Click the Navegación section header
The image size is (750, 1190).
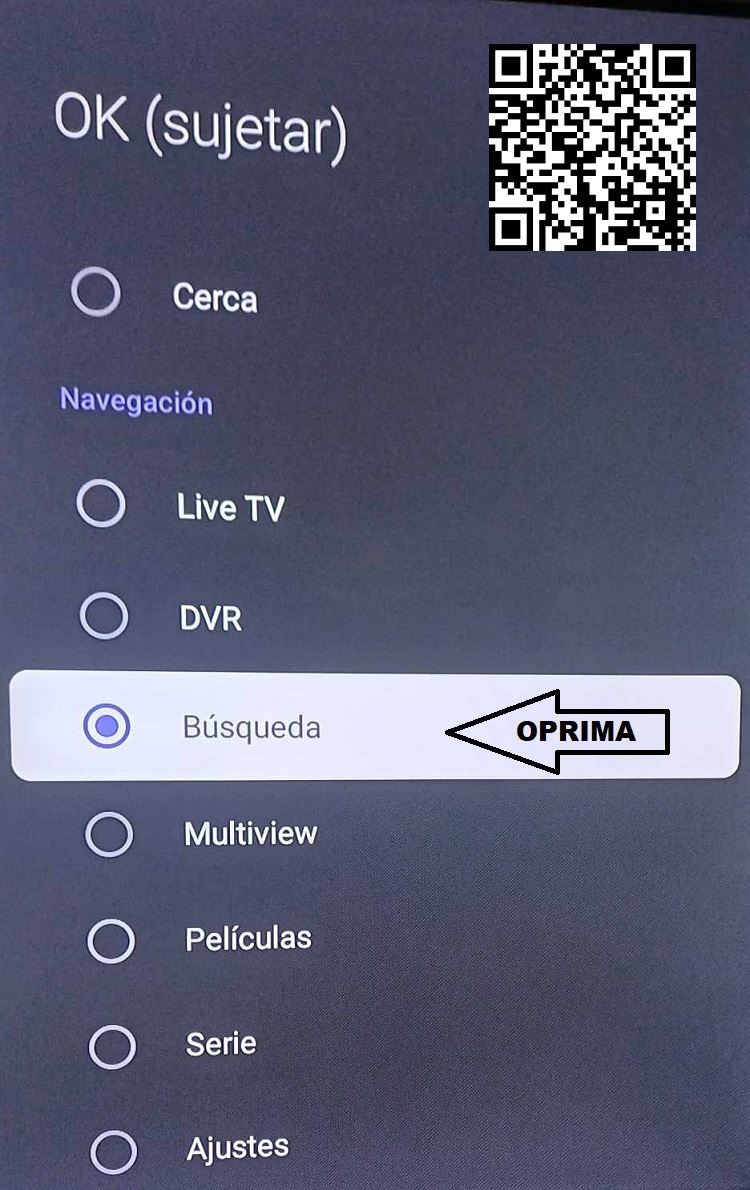136,402
